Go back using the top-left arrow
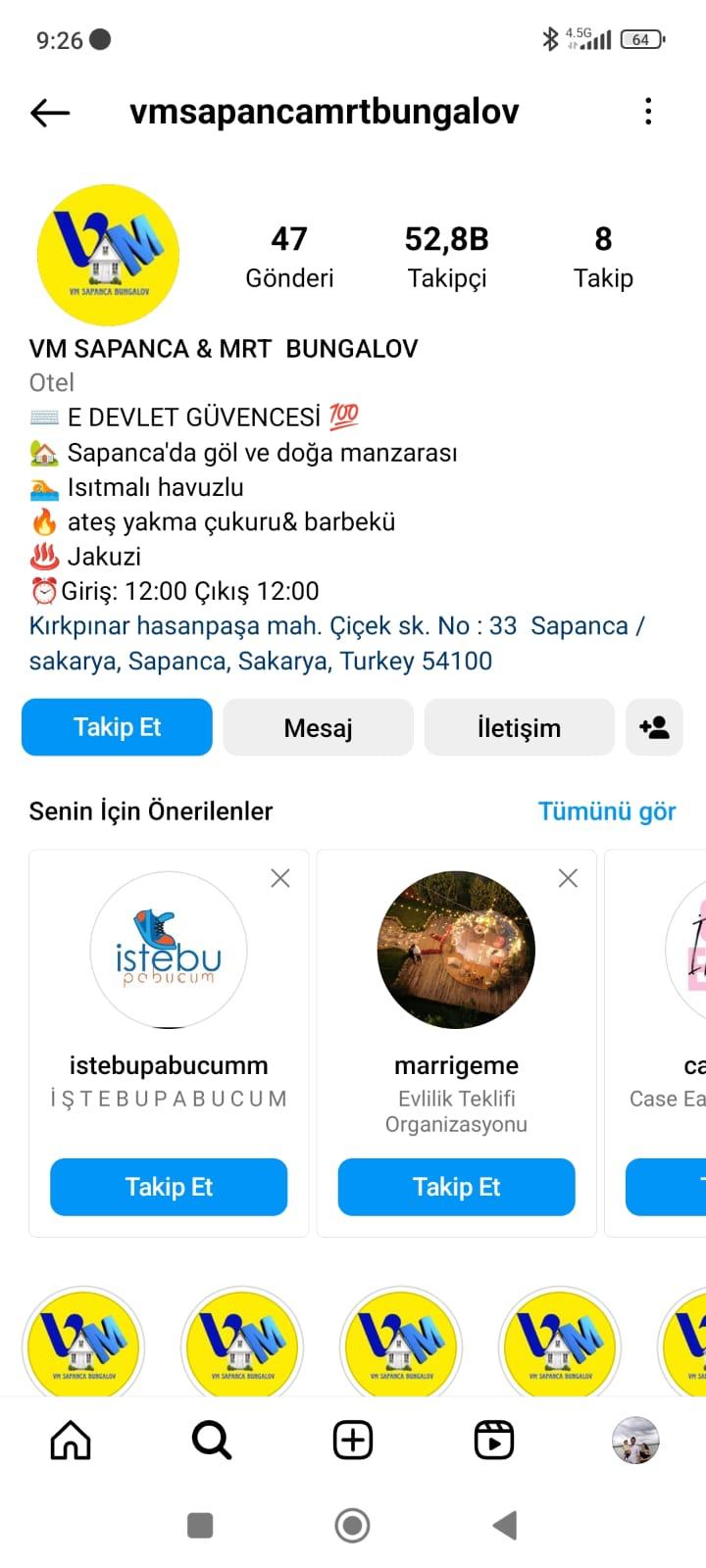 coord(50,113)
